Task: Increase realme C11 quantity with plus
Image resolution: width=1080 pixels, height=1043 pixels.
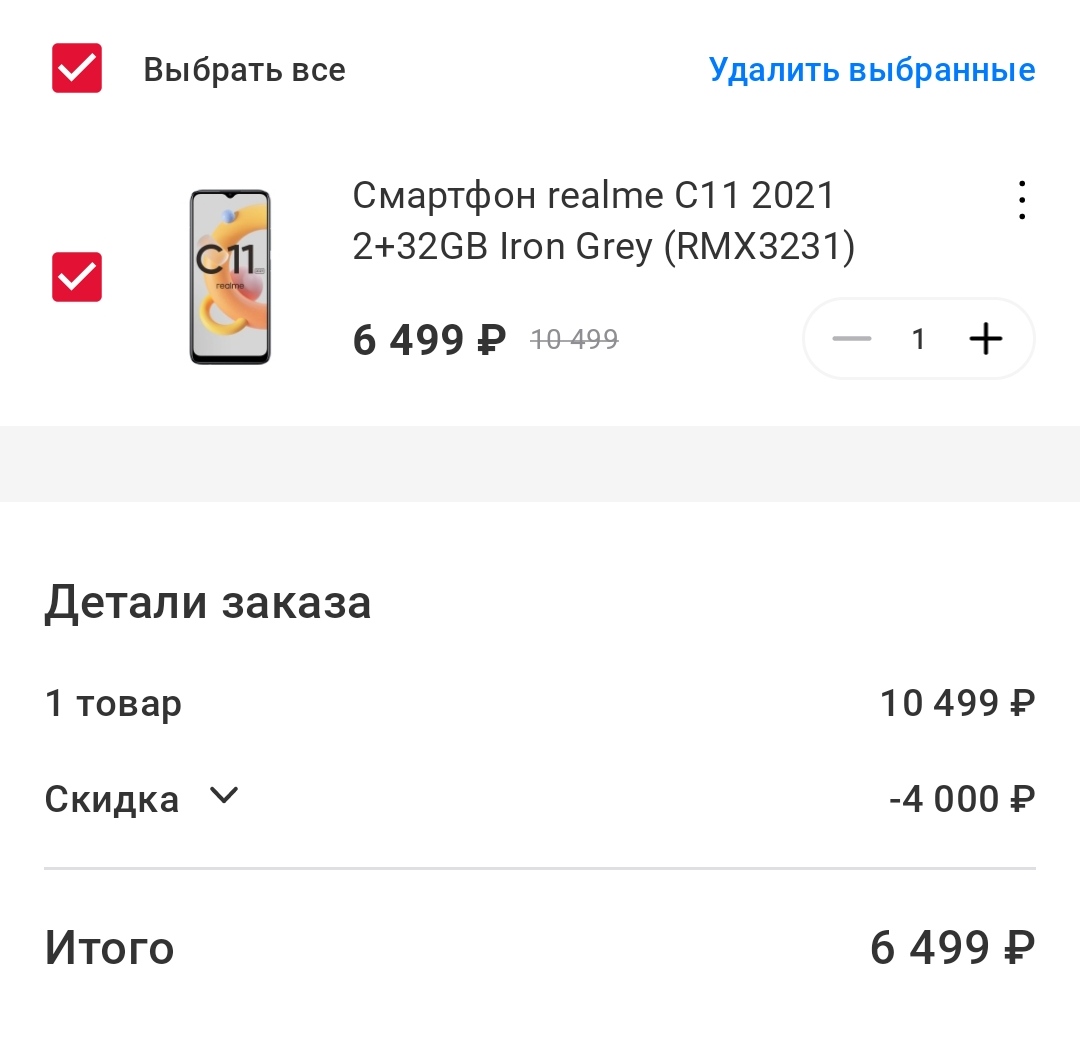Action: click(x=986, y=340)
